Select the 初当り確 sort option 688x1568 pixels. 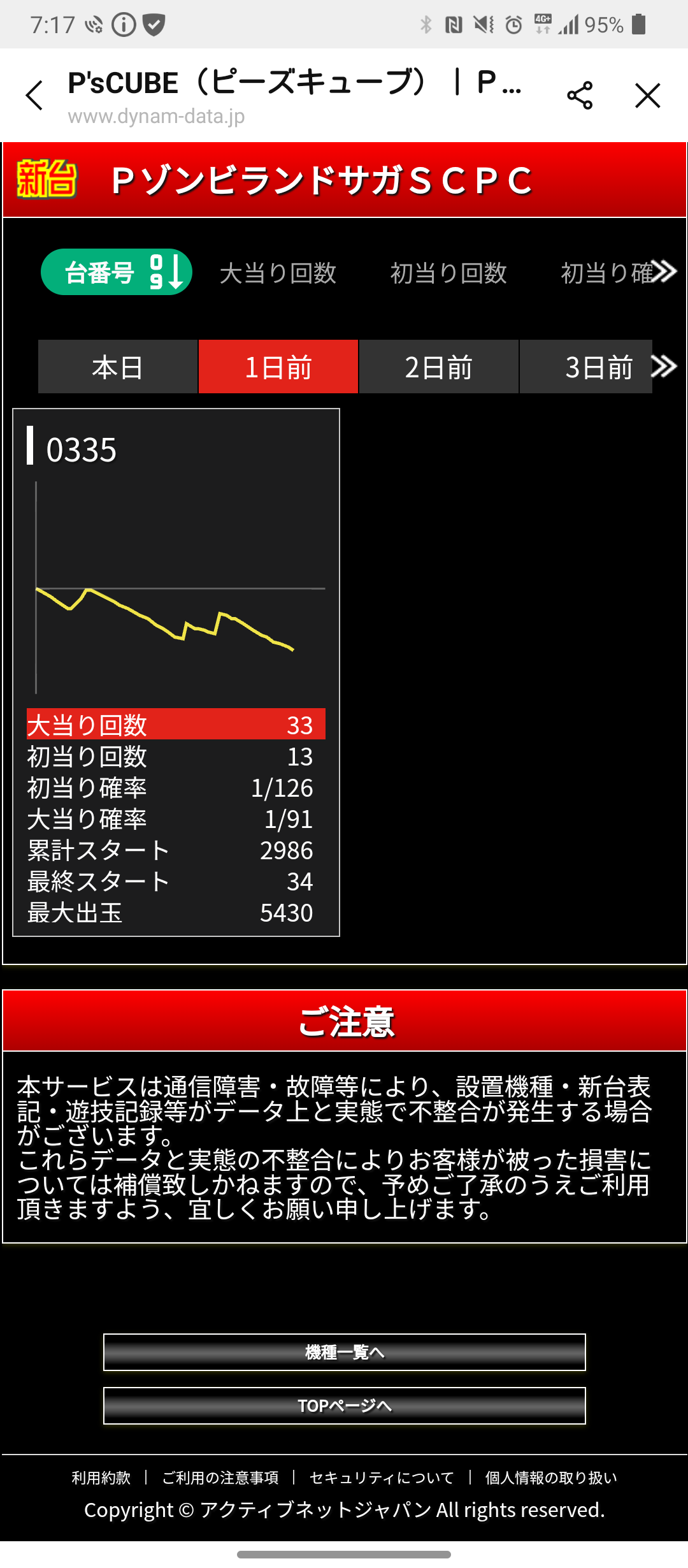coord(606,273)
